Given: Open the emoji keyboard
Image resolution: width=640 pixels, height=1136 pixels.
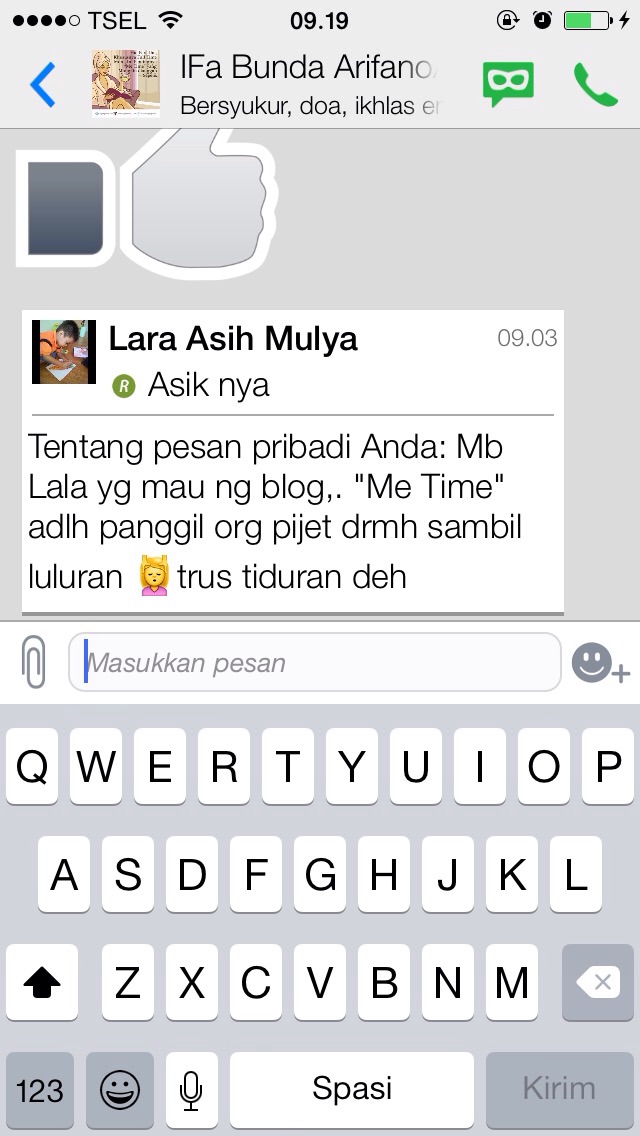Looking at the screenshot, I should coord(120,1088).
